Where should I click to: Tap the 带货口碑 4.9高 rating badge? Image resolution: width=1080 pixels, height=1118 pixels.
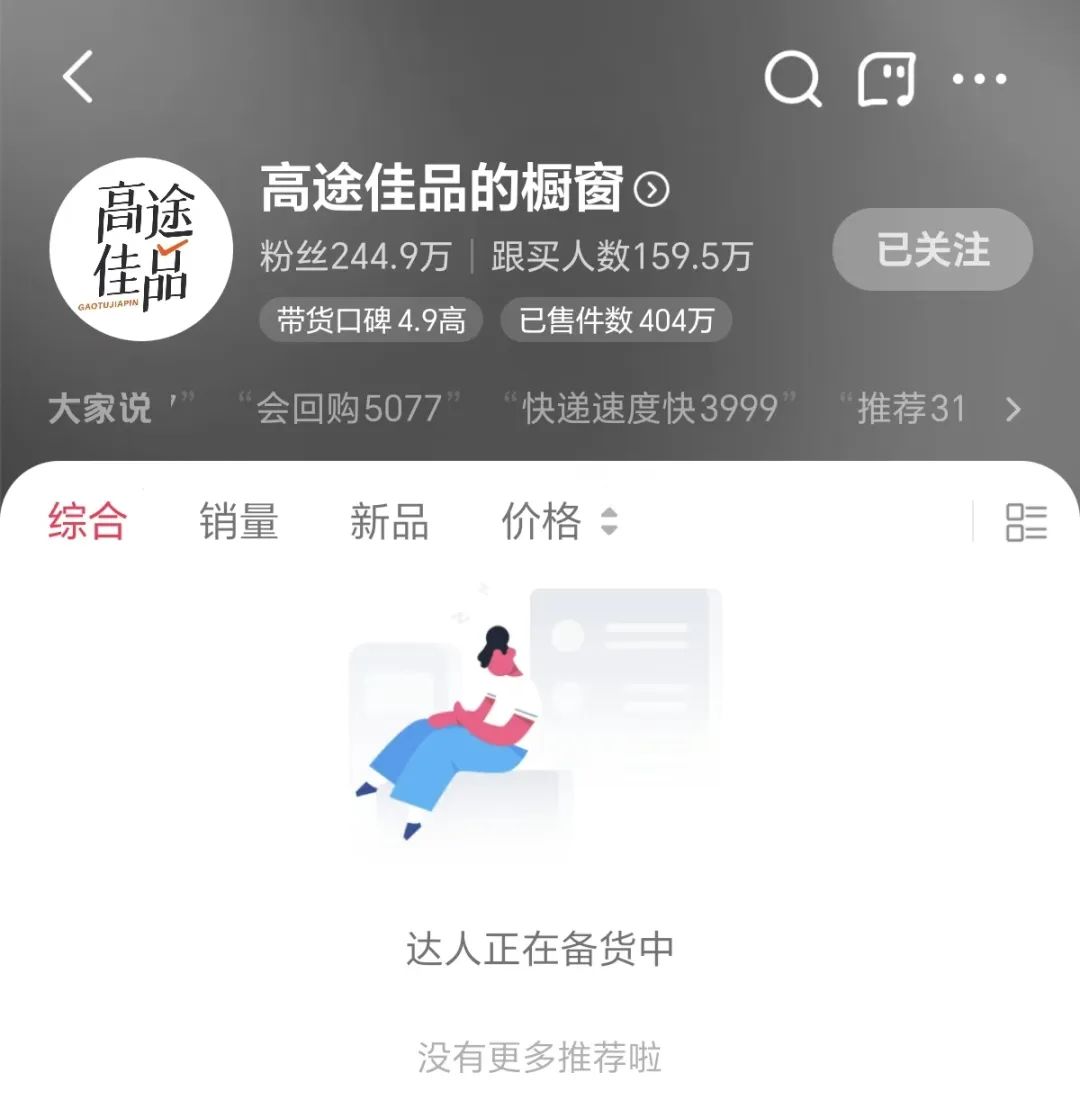tap(370, 320)
